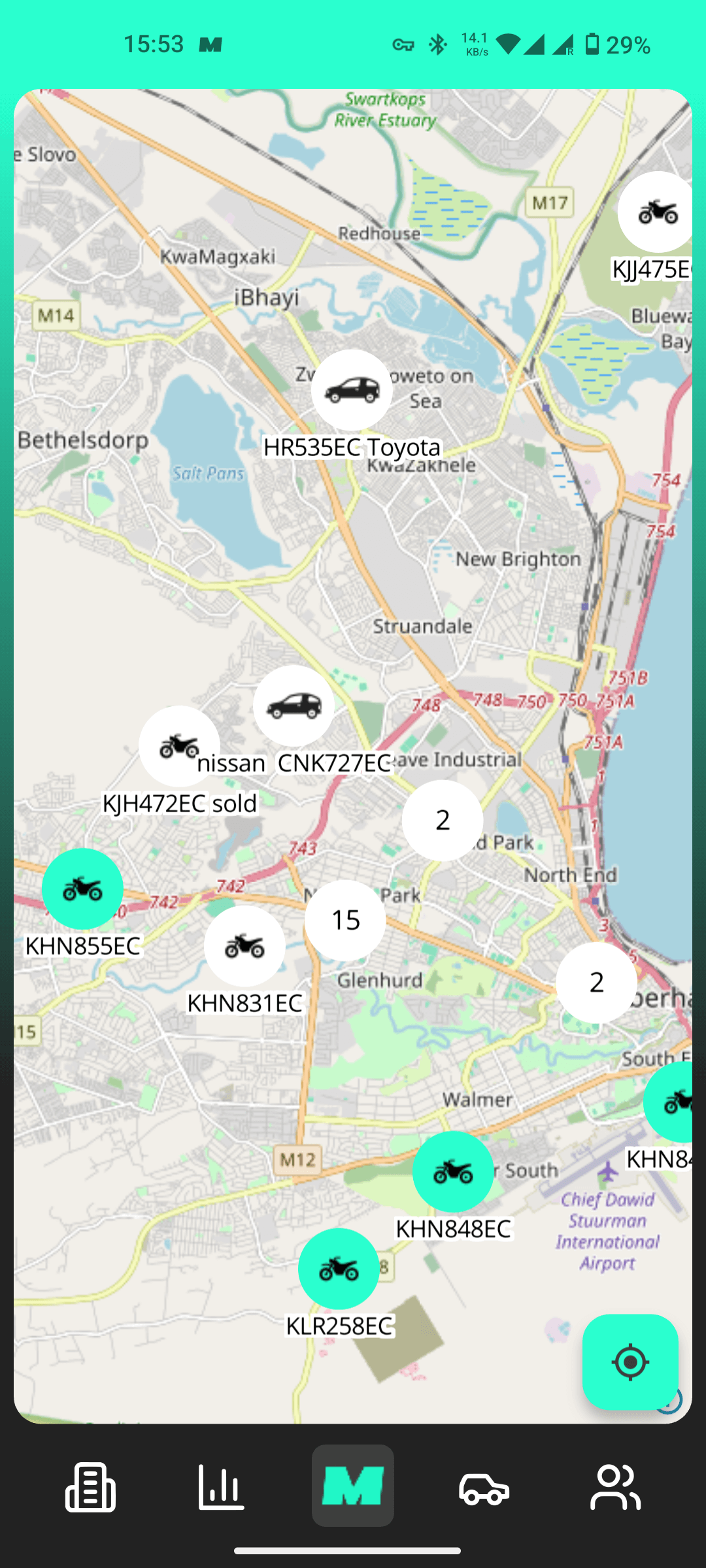Tap the KHN848EC motorcycle marker
Viewport: 706px width, 1568px height.
454,1170
